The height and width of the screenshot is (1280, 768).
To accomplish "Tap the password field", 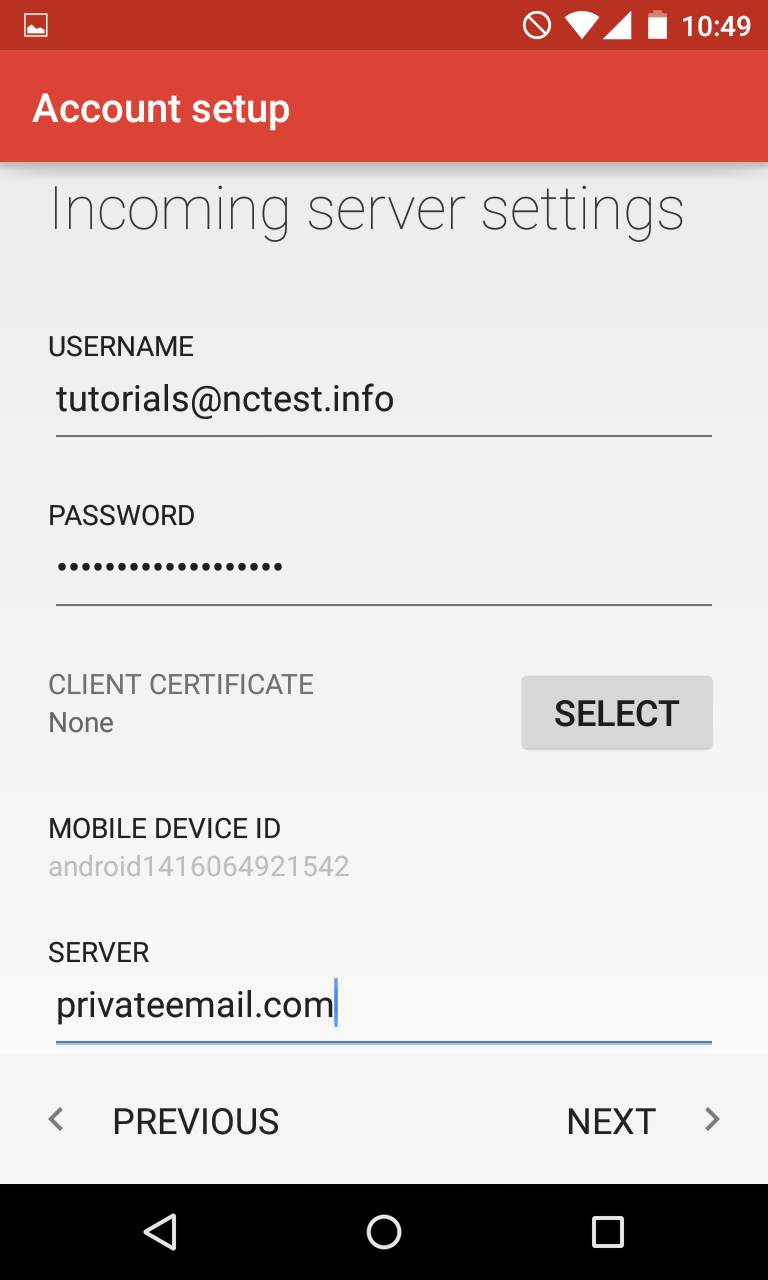I will point(384,568).
